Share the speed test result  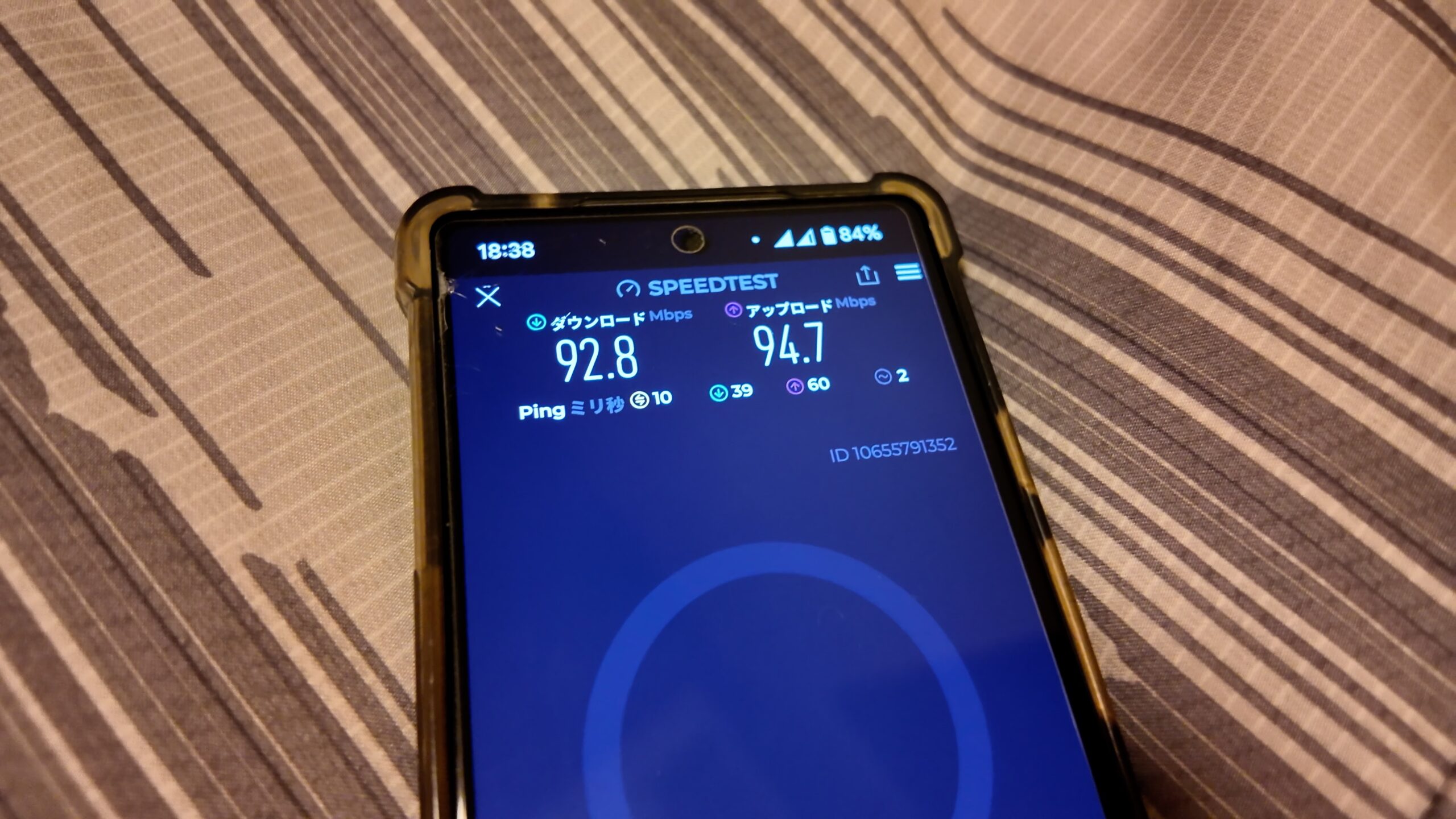click(867, 275)
